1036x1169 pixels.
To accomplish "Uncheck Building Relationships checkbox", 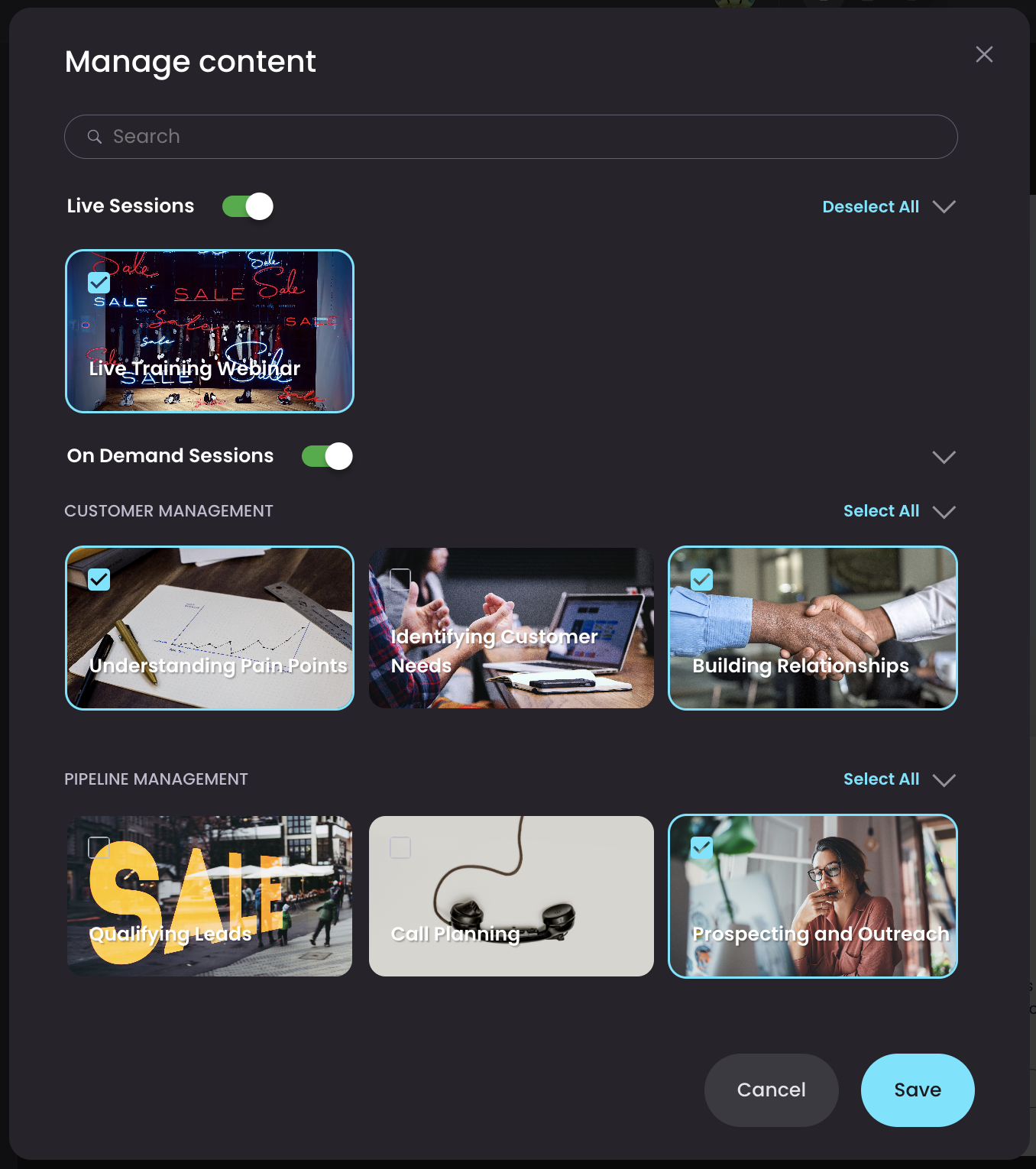I will coord(702,580).
